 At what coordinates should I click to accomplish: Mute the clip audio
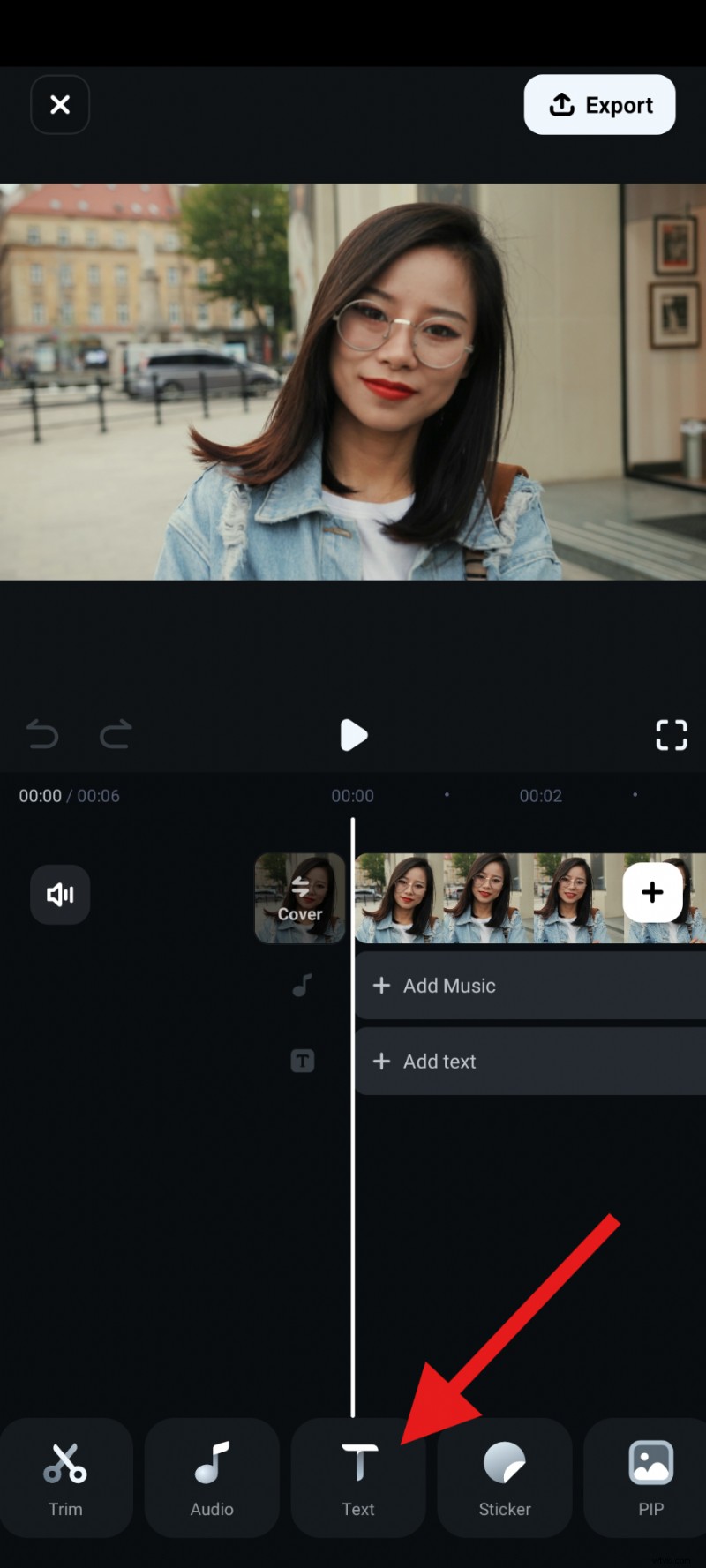(59, 894)
